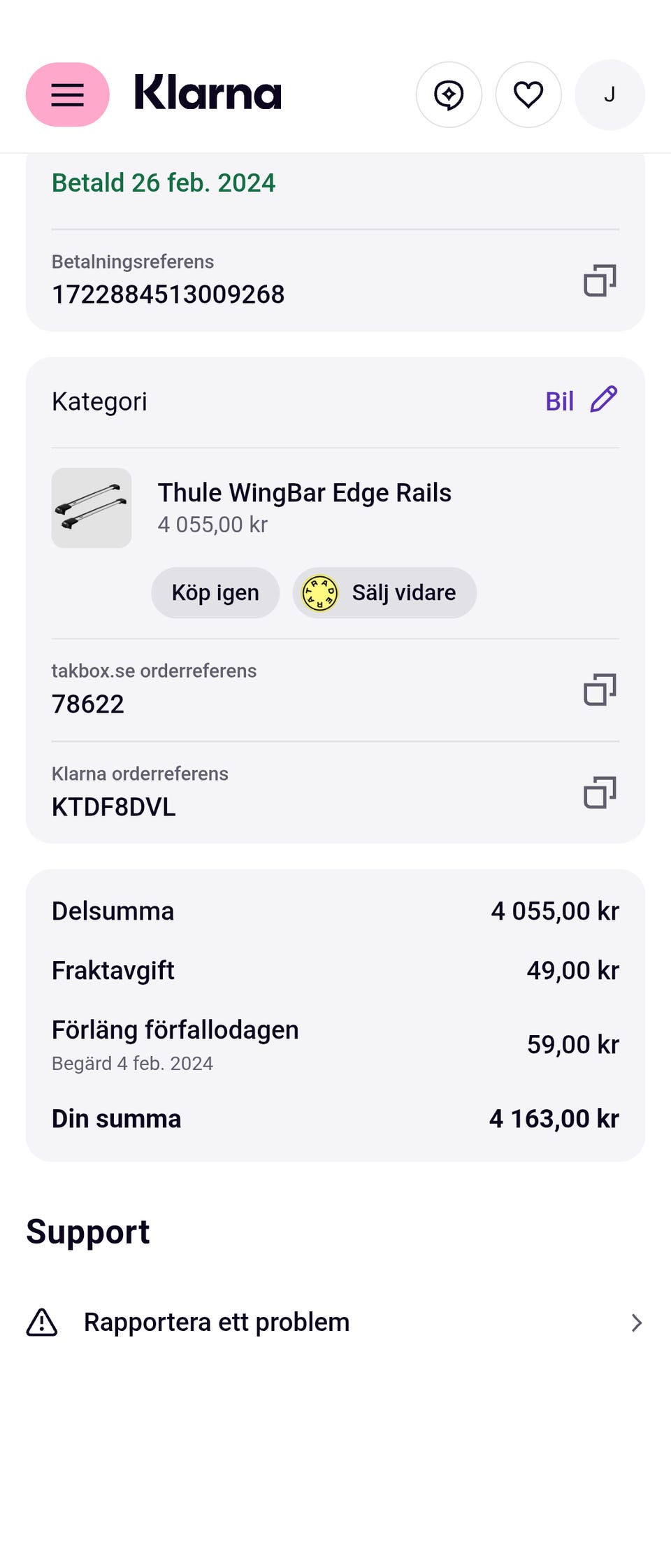Copy the Klarna orderreferens code

point(600,792)
